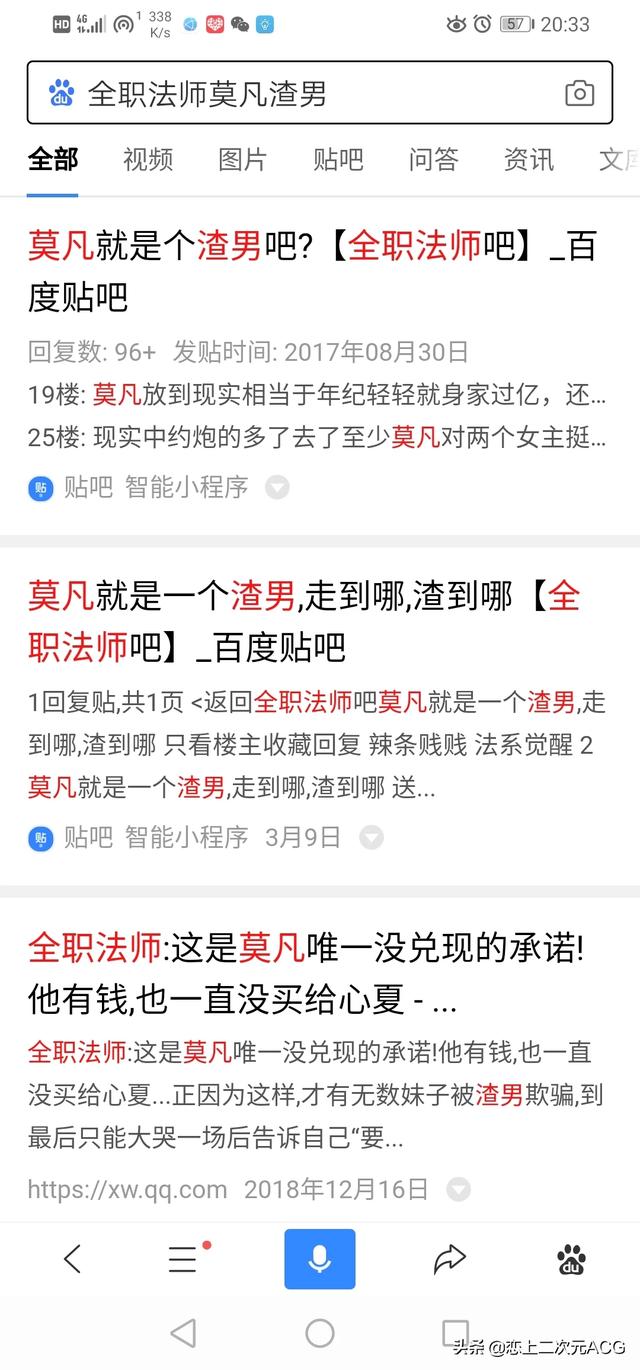Go back in the browser toolbar
This screenshot has height=1370, width=640.
(72, 1259)
